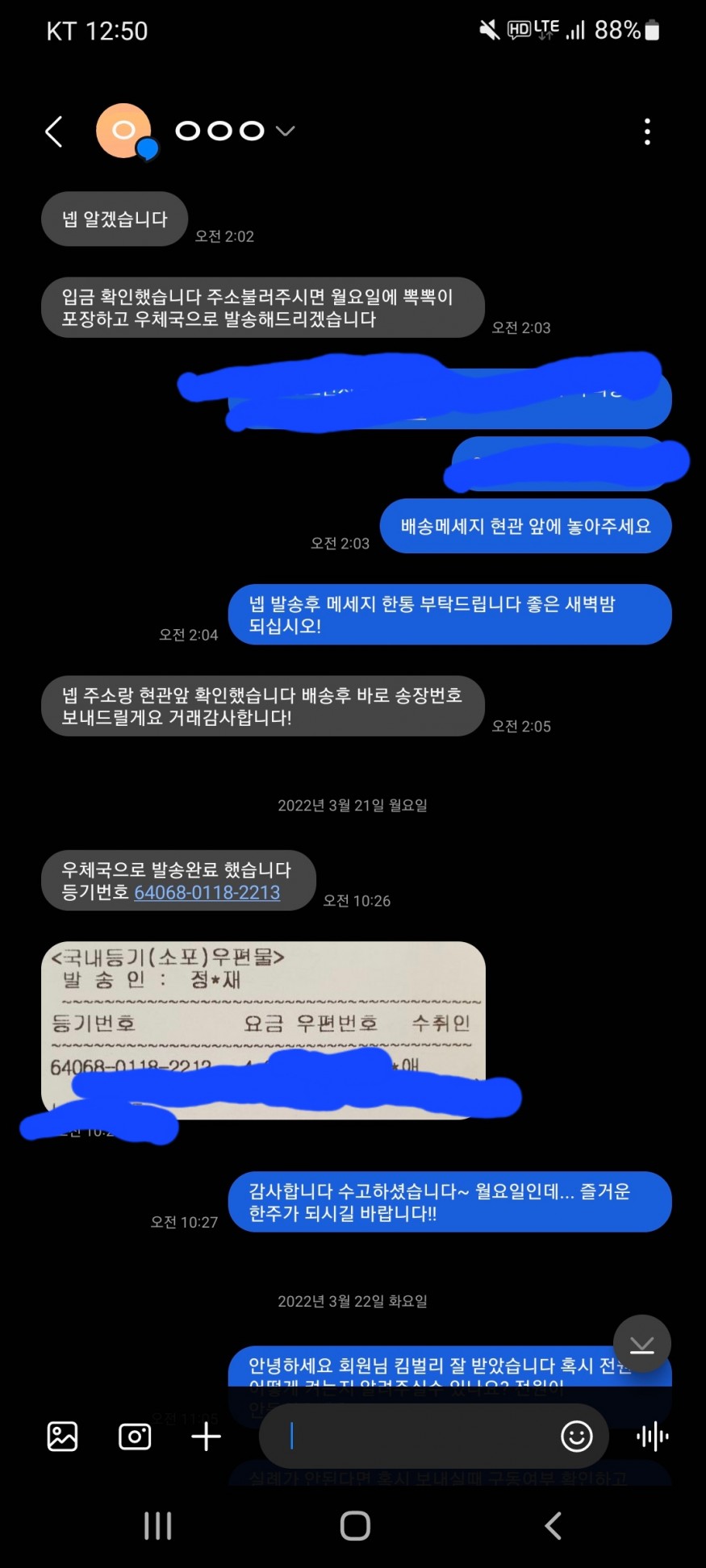Jump to the latest message
The height and width of the screenshot is (1568, 706).
point(641,1345)
